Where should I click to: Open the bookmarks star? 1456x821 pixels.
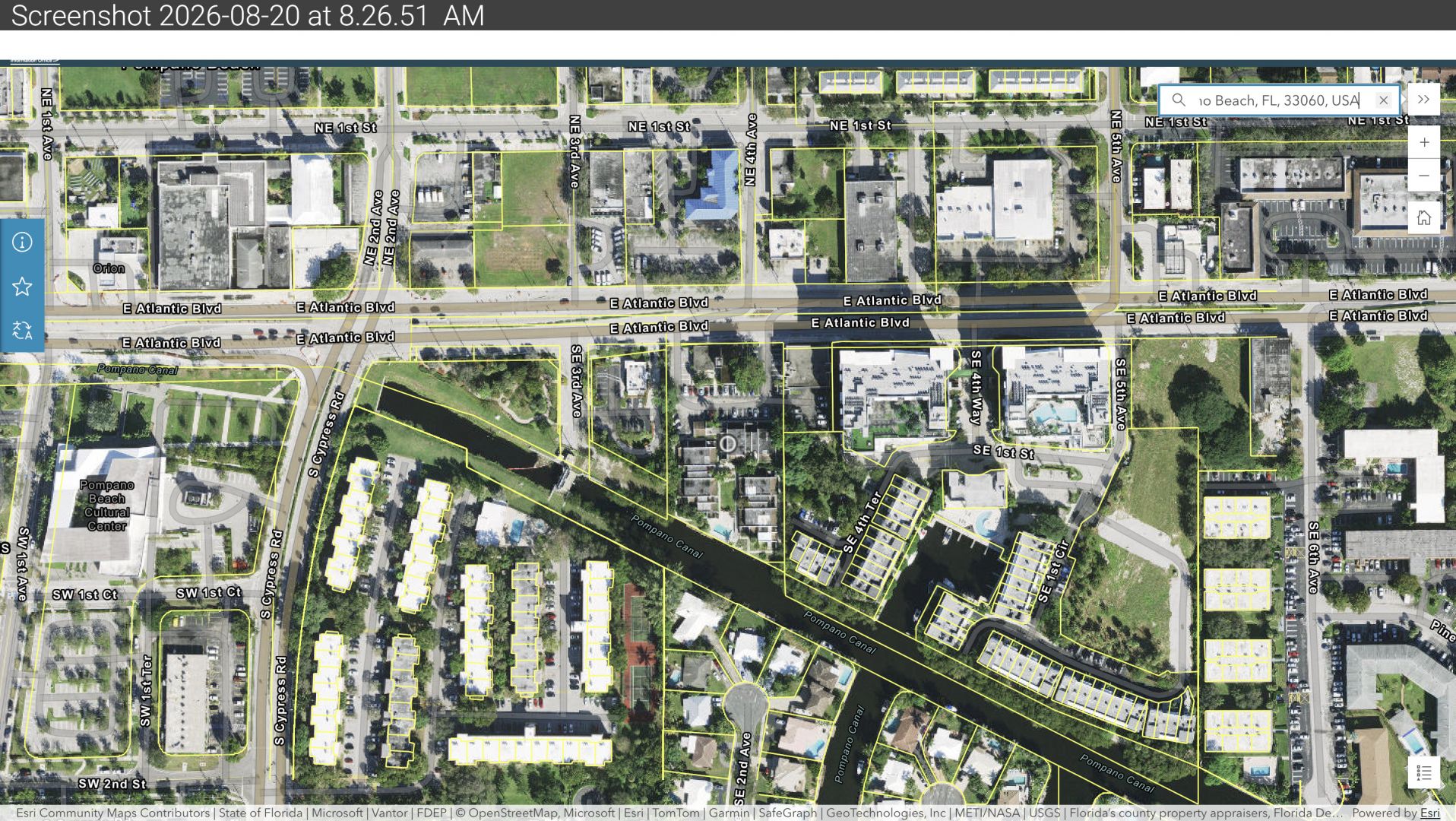[x=22, y=287]
